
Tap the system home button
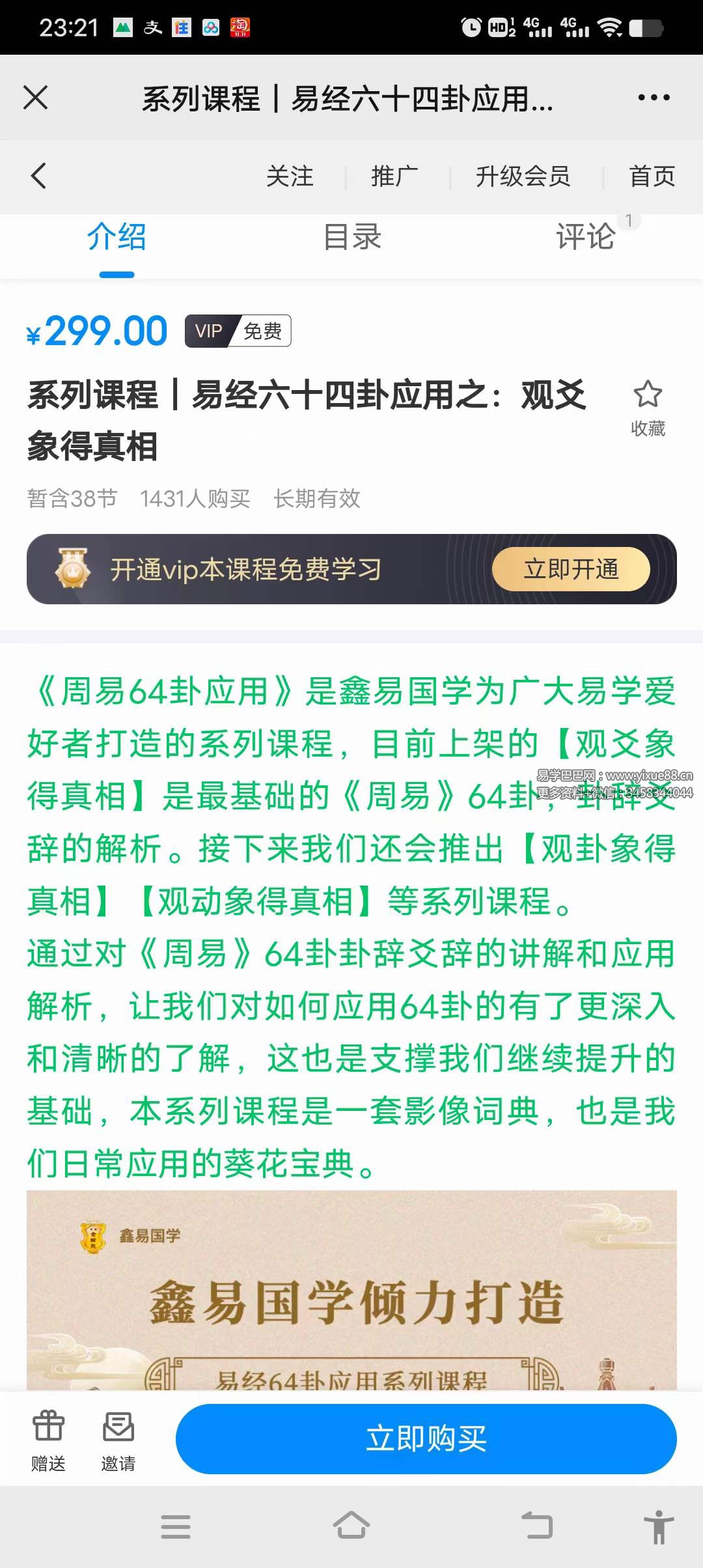tap(351, 1526)
